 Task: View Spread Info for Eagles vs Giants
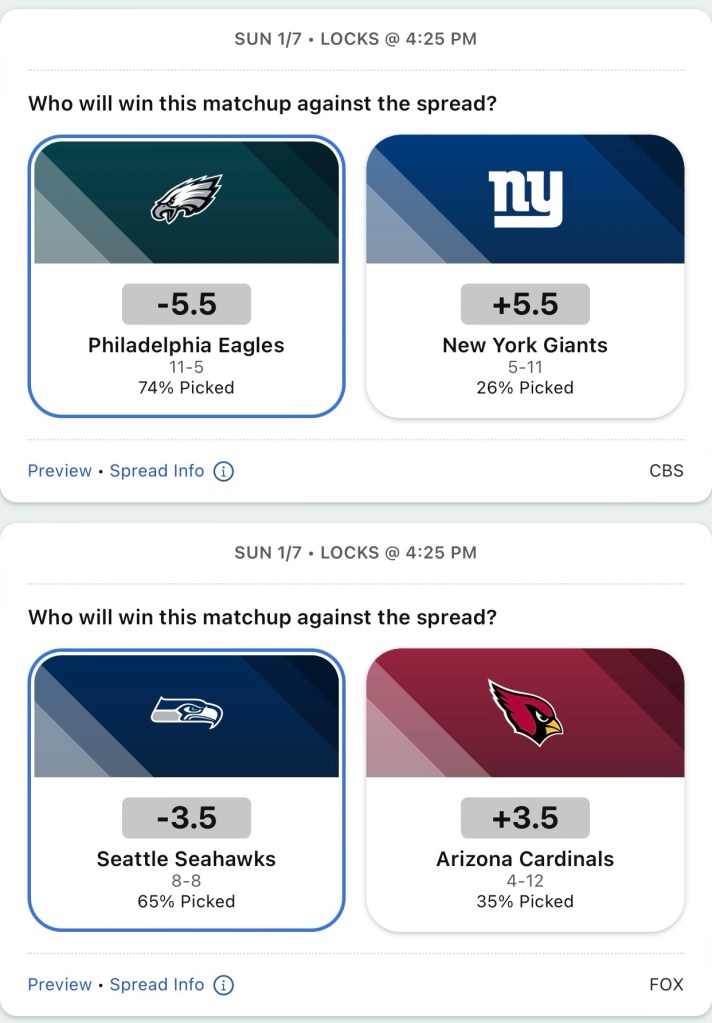(157, 470)
